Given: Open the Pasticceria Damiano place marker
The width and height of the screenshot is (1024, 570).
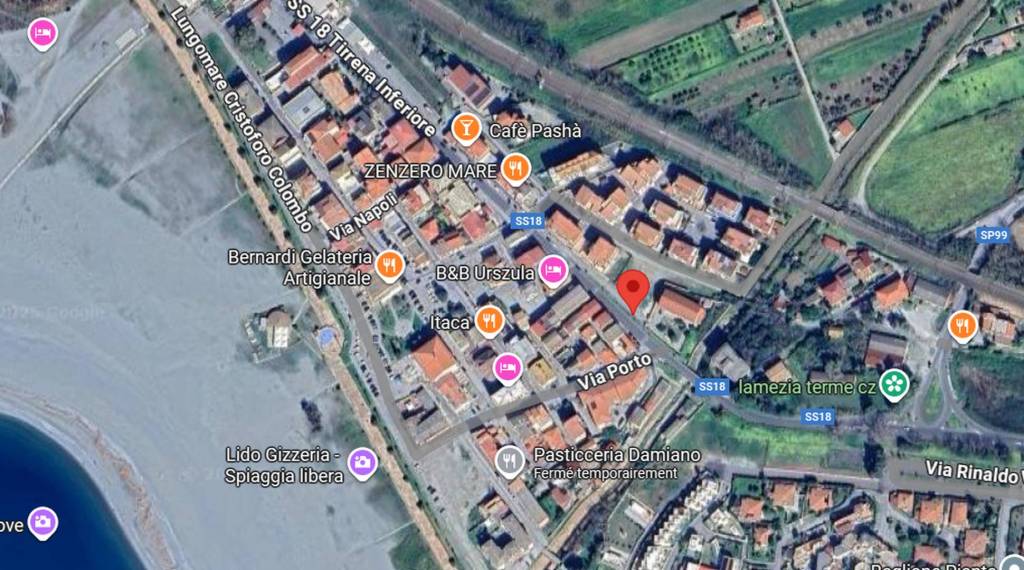Looking at the screenshot, I should (510, 461).
